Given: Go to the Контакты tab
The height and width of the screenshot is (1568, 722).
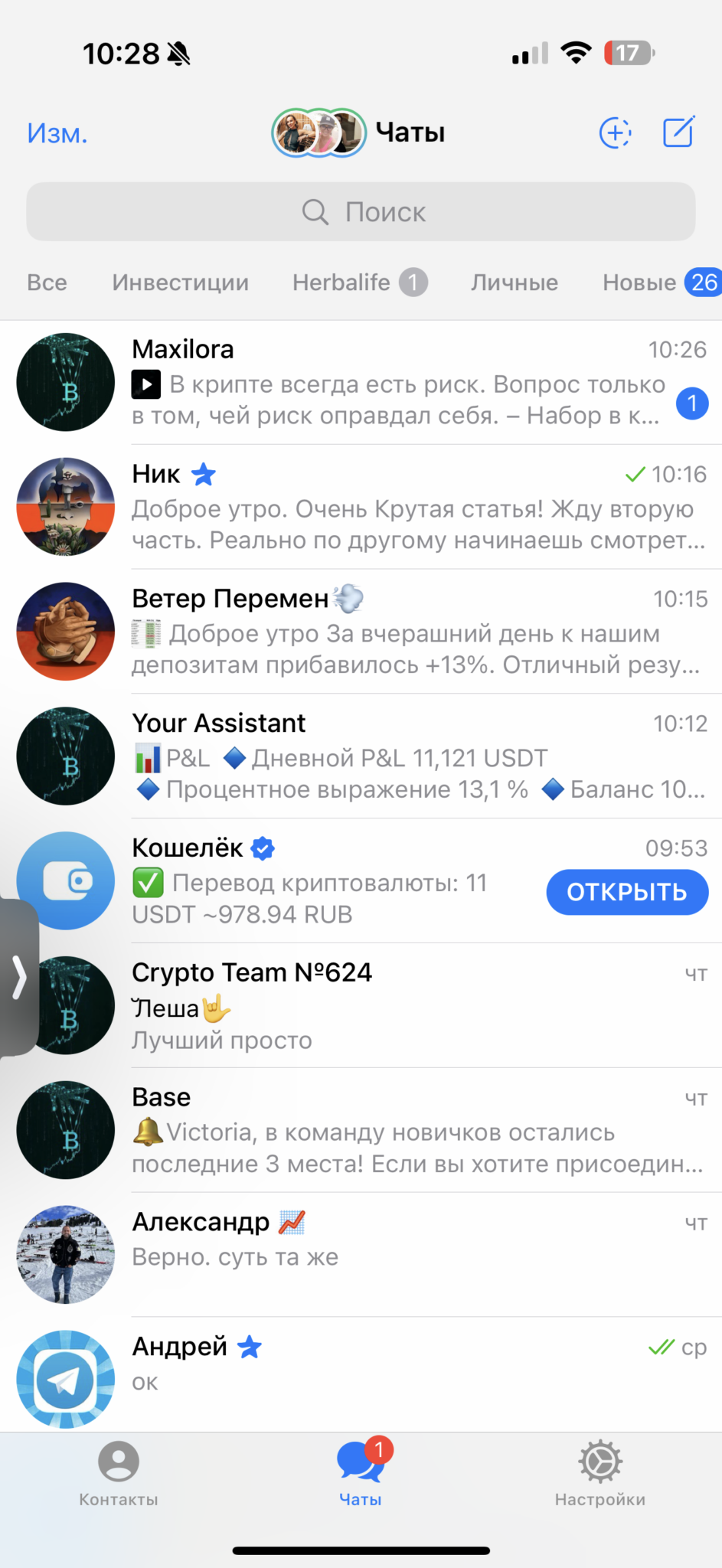Looking at the screenshot, I should pos(119,1475).
